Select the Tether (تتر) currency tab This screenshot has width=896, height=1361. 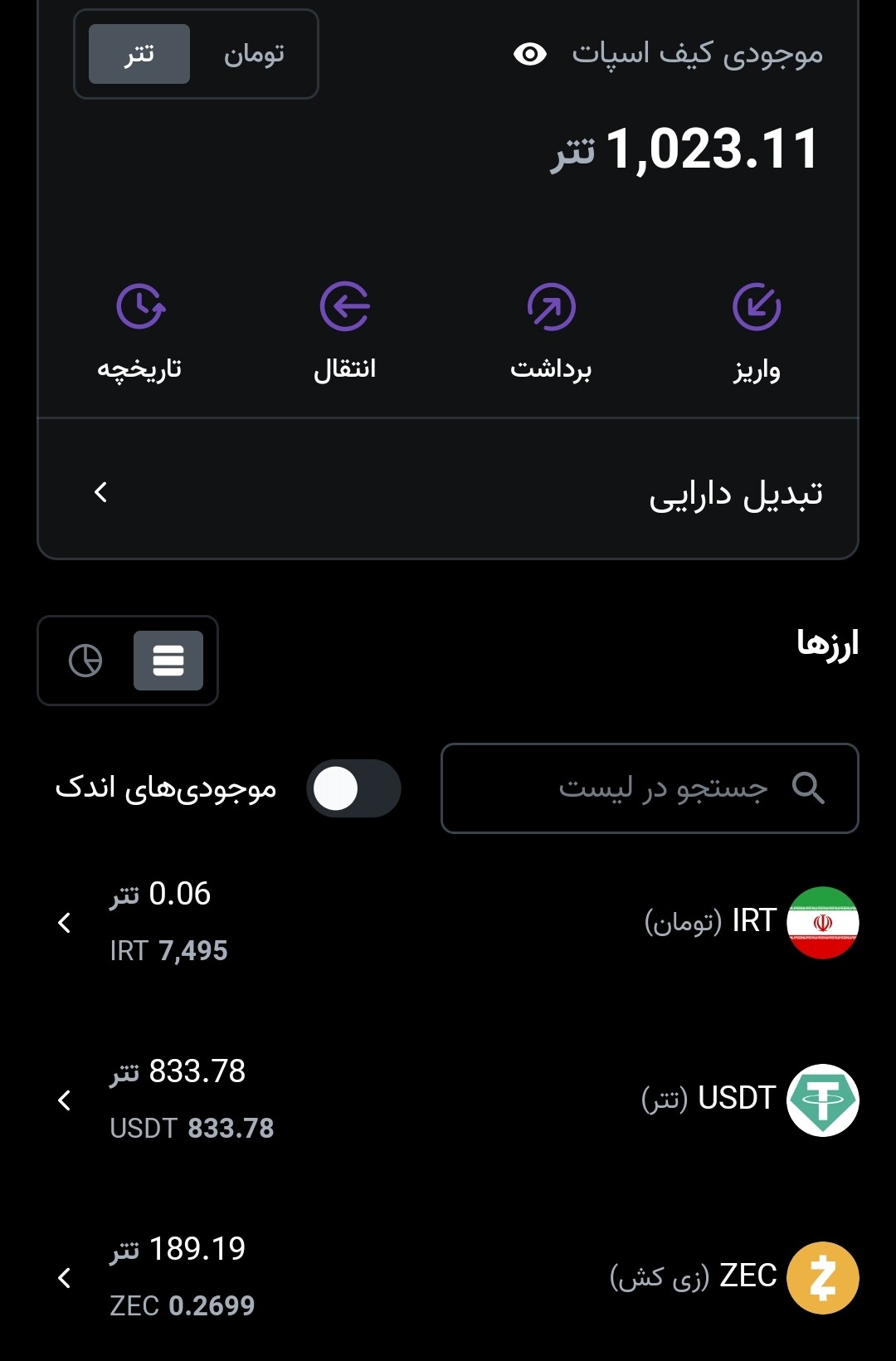coord(139,55)
